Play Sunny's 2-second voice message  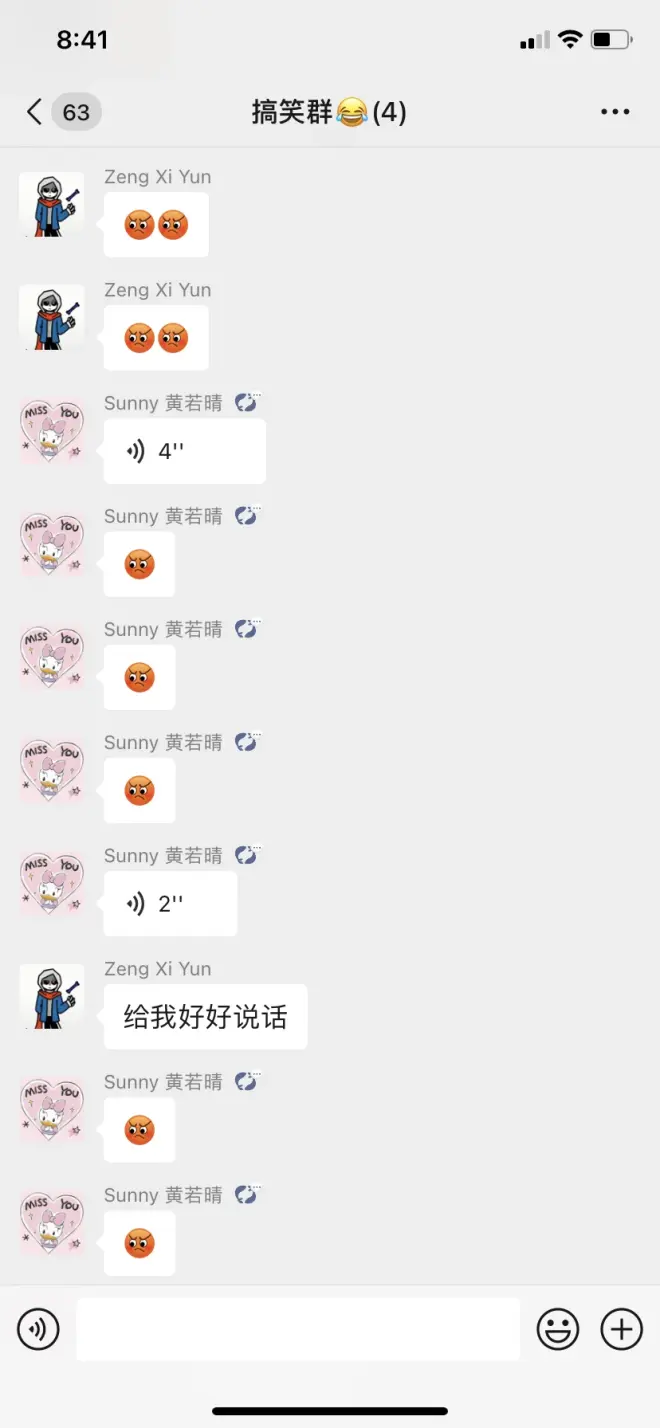170,904
